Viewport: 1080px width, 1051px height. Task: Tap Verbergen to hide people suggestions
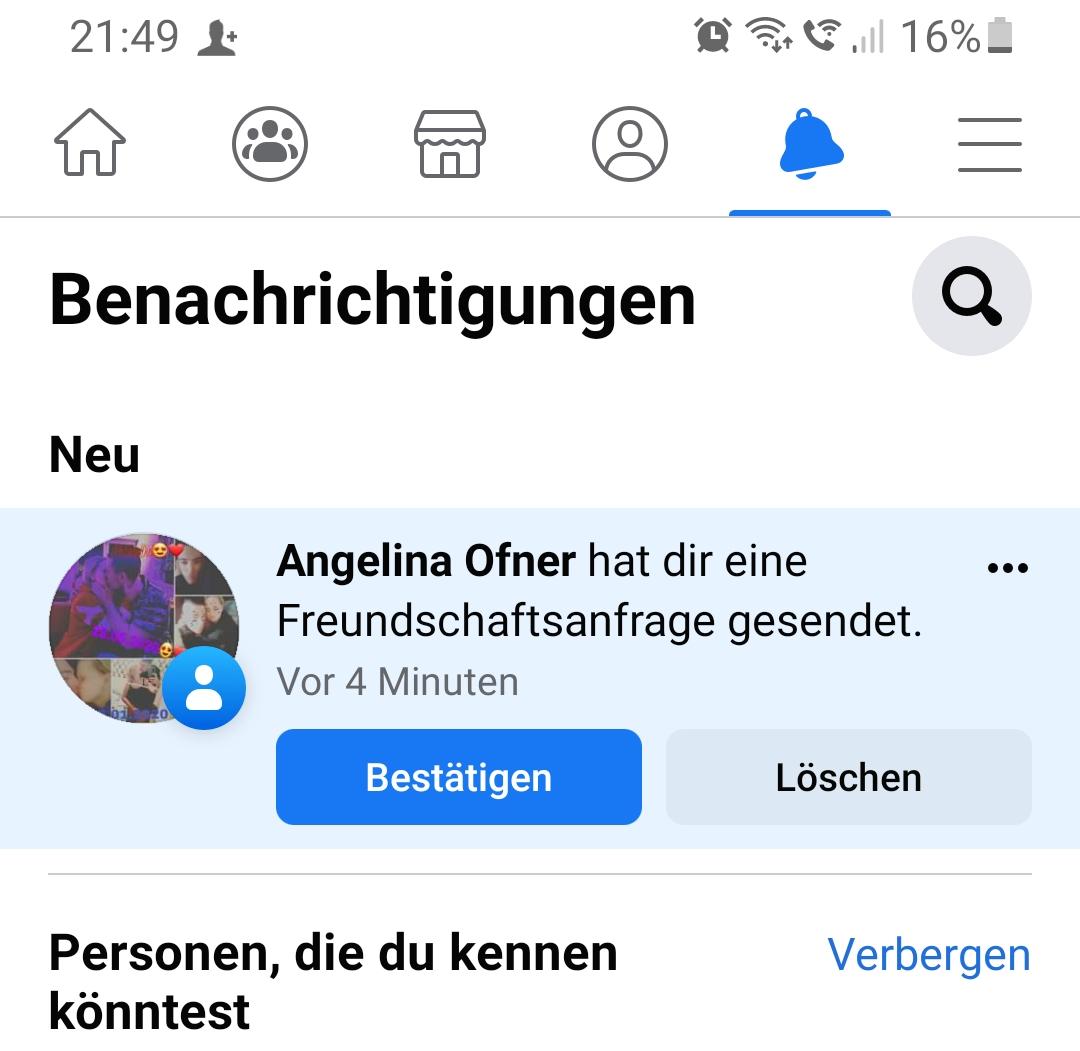pyautogui.click(x=928, y=955)
